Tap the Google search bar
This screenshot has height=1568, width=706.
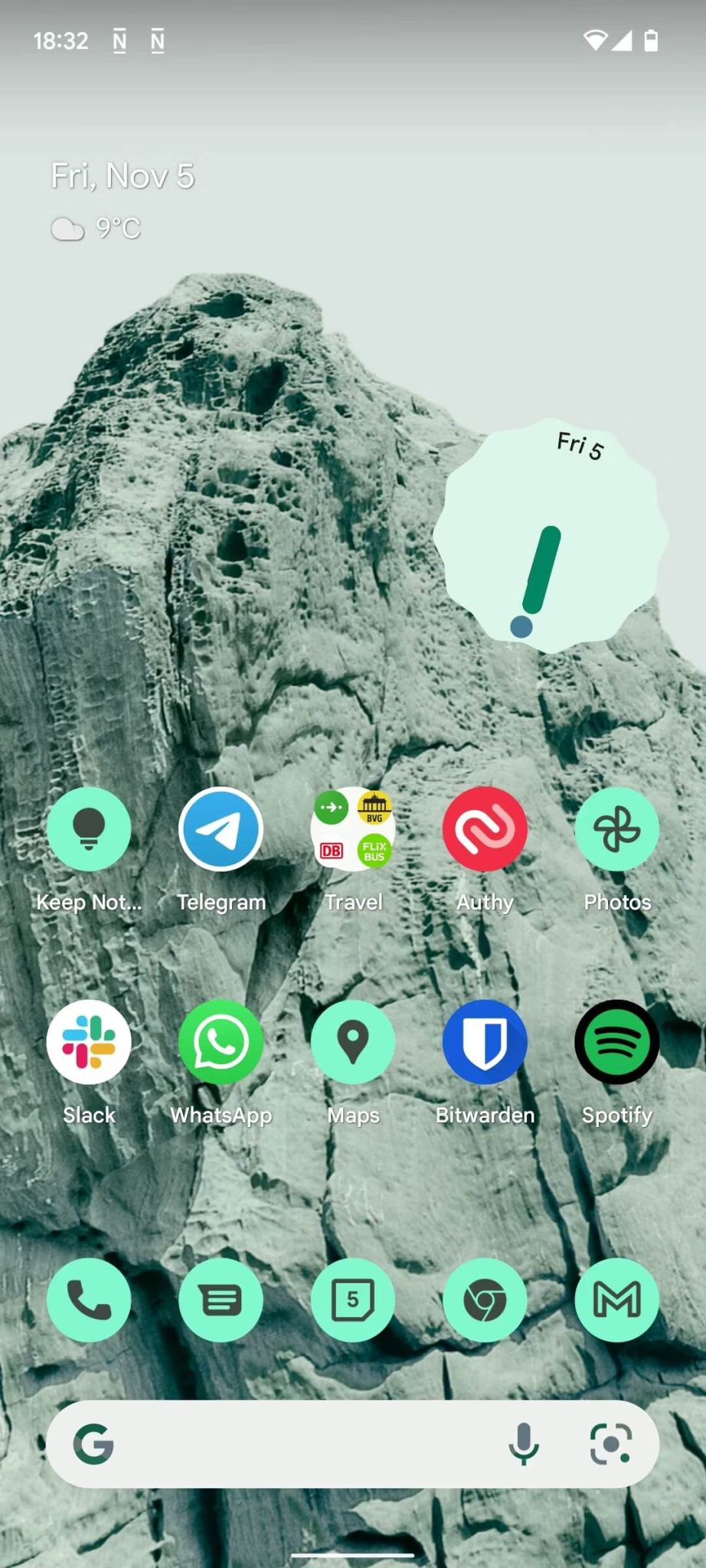pyautogui.click(x=306, y=1445)
